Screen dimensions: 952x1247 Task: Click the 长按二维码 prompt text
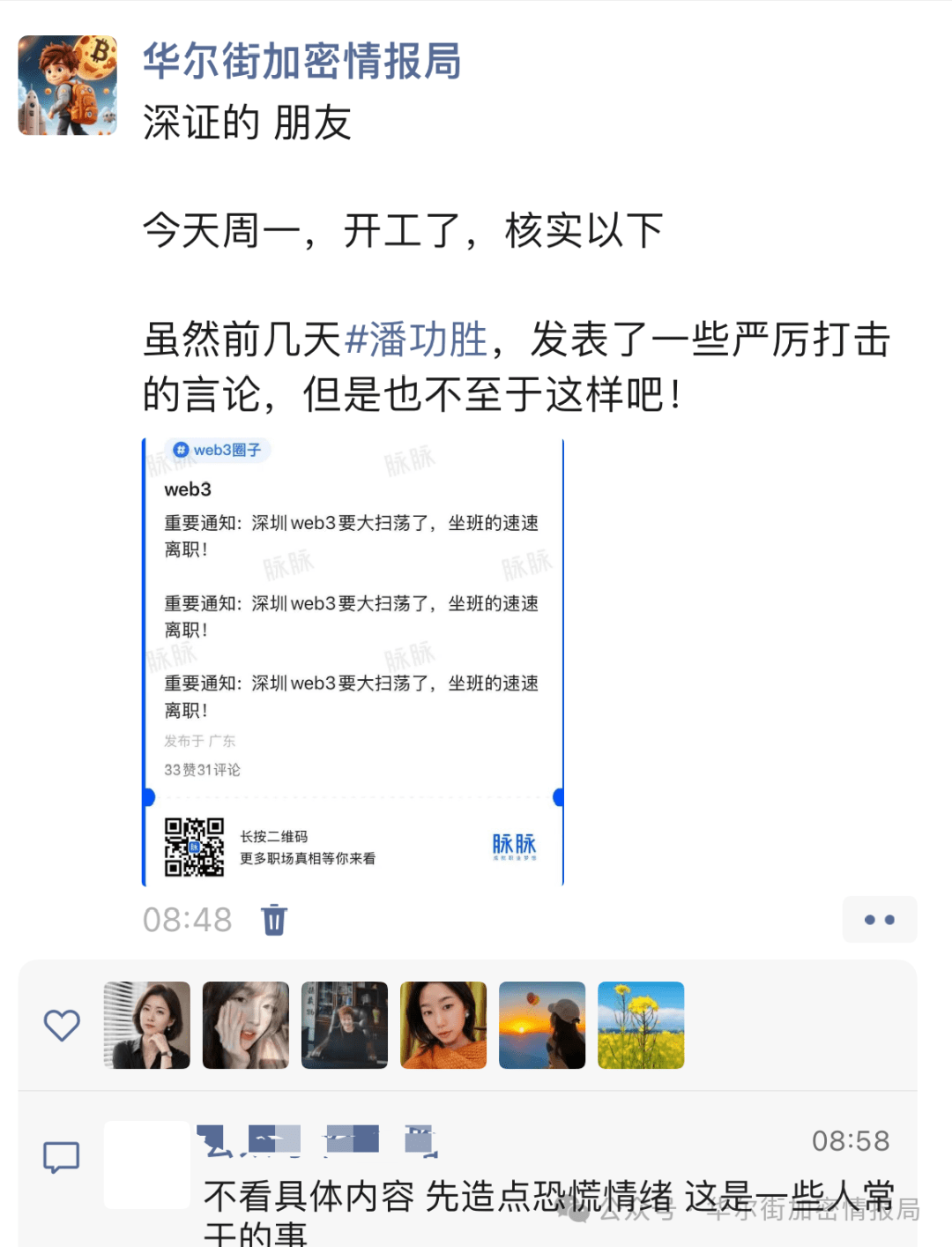click(x=273, y=836)
